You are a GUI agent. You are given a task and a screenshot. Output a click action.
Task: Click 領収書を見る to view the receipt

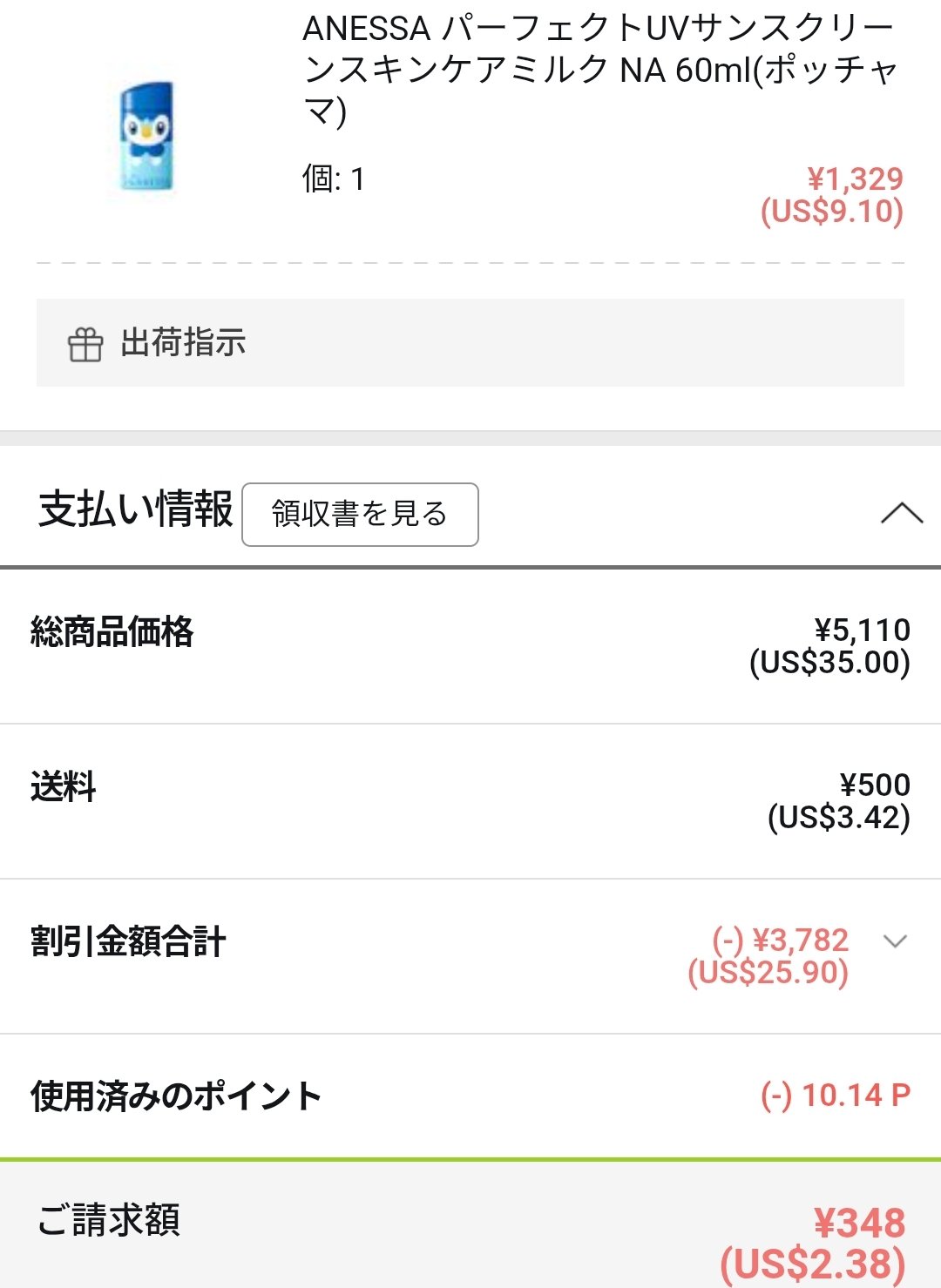point(360,515)
